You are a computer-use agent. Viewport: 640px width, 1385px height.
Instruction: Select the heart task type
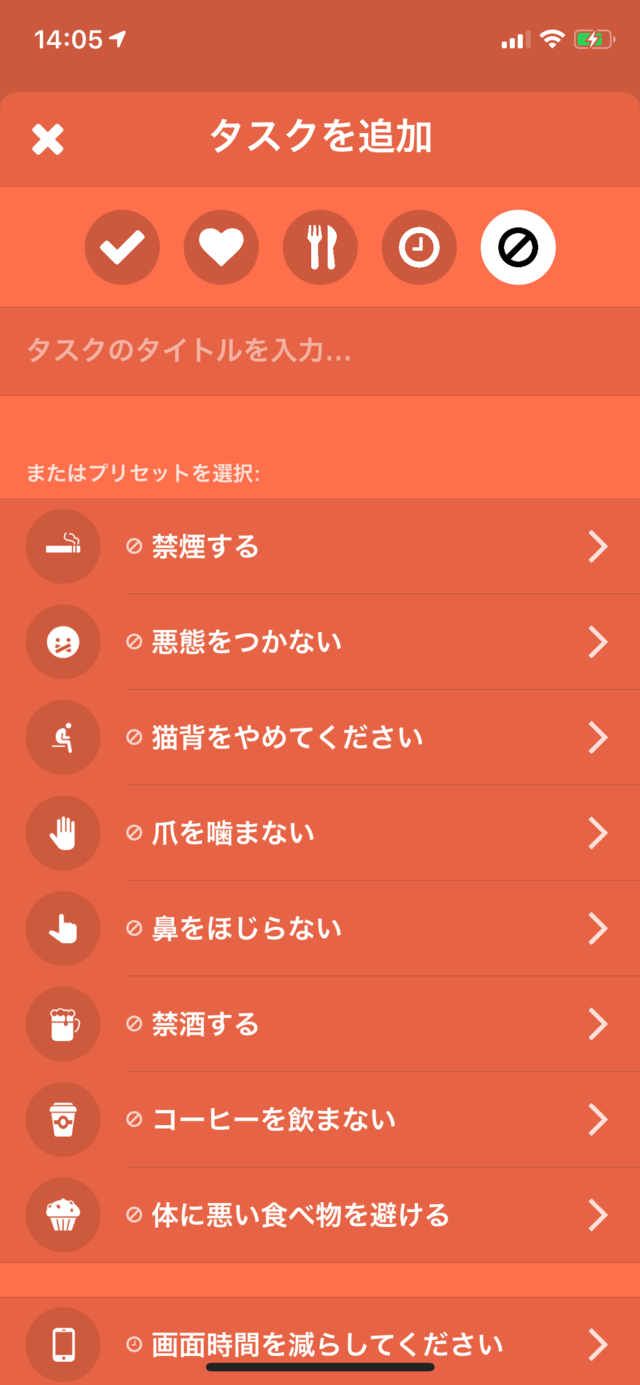pos(221,247)
